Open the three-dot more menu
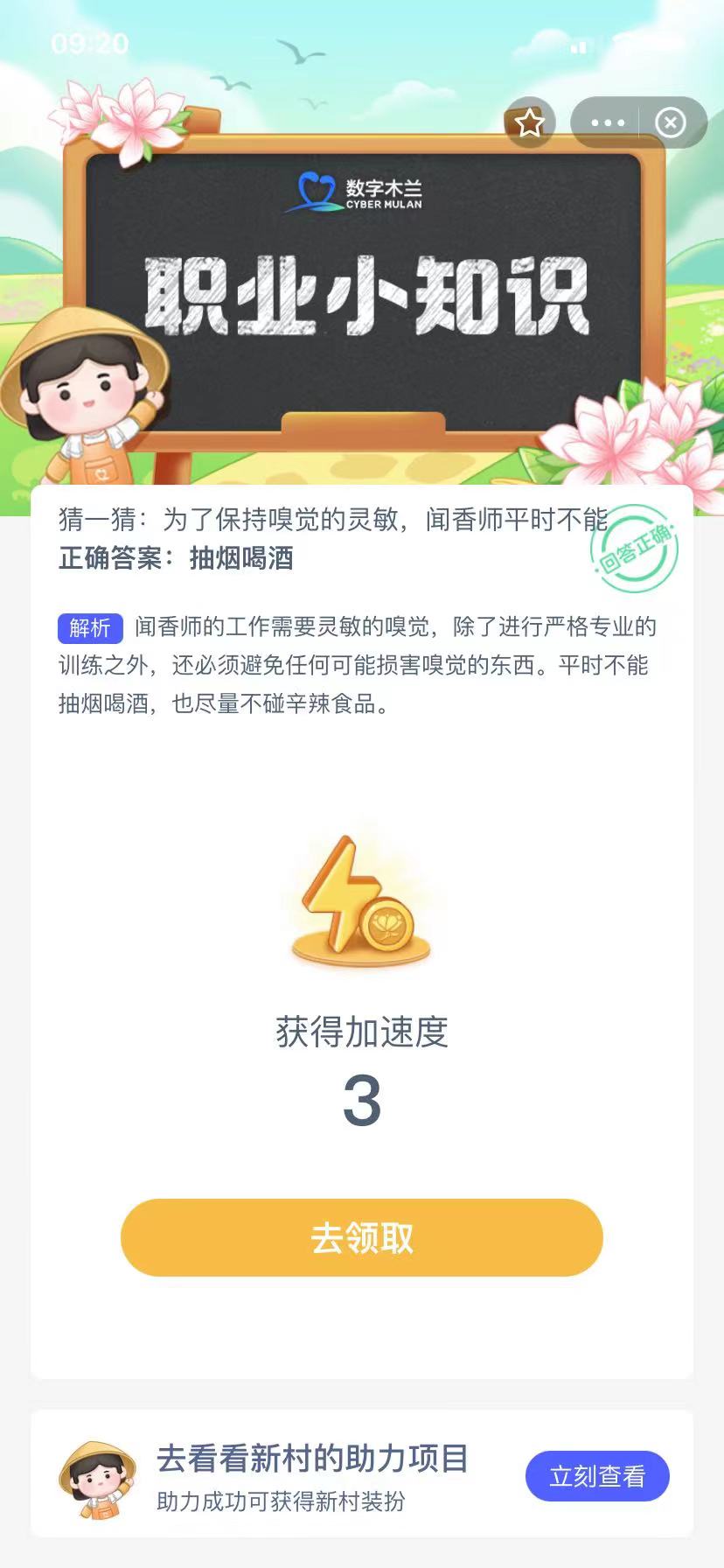The image size is (724, 1568). pos(608,122)
